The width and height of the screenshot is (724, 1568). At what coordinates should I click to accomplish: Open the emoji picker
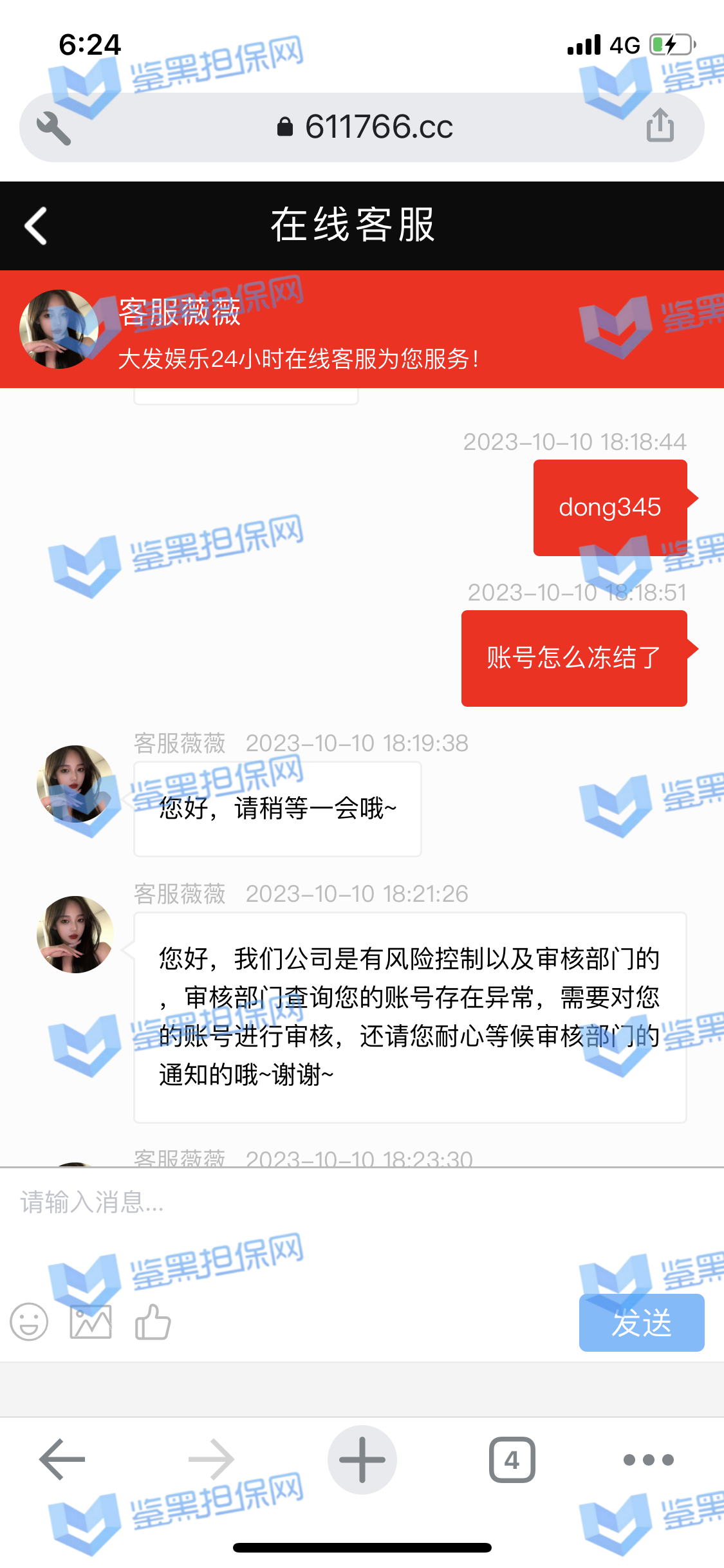(29, 1322)
